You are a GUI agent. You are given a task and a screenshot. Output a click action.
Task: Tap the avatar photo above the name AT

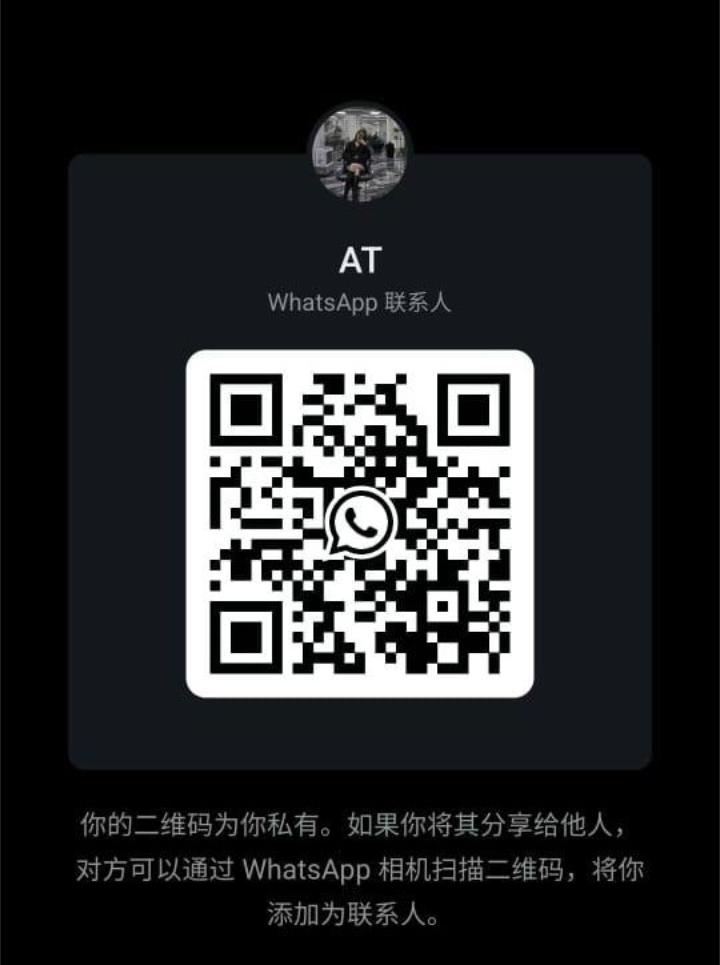point(360,148)
